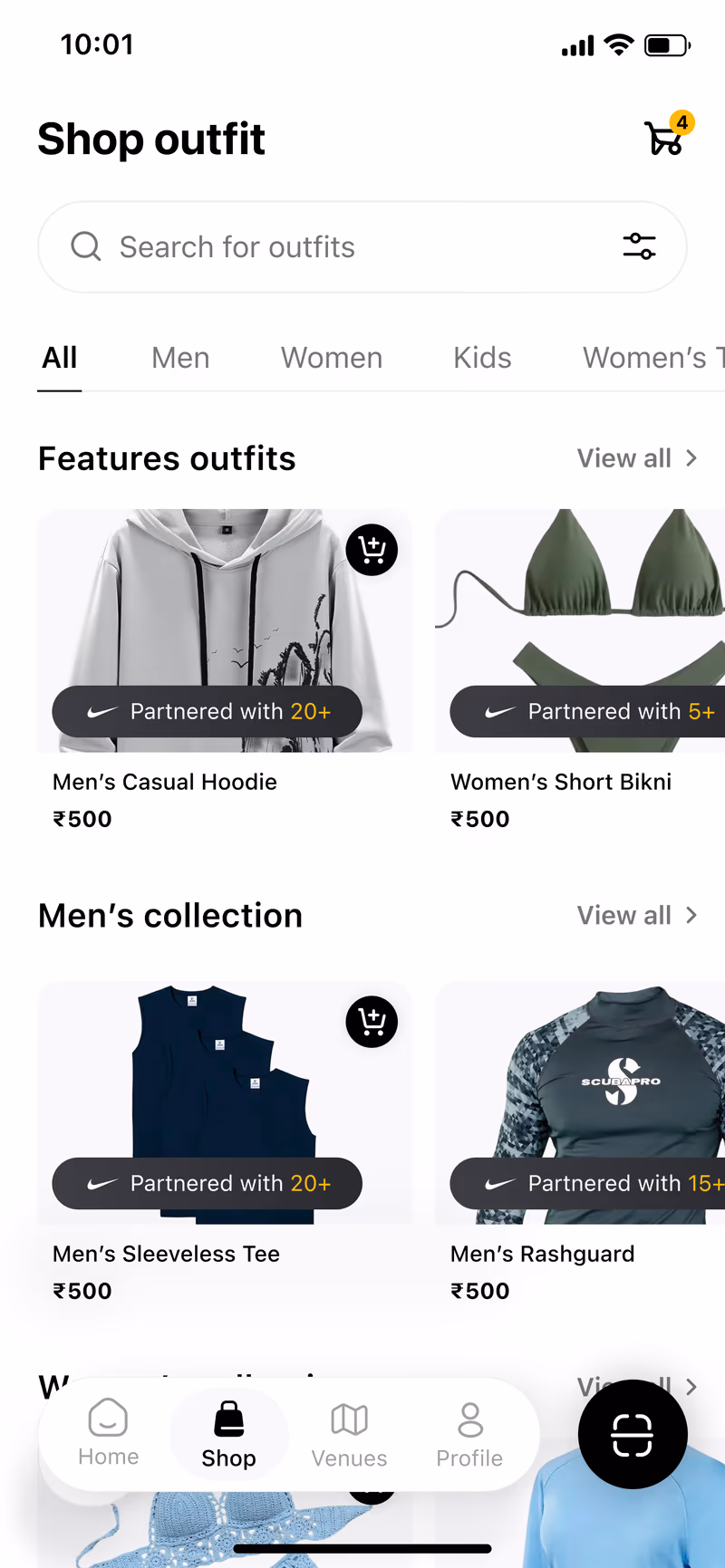Go to the Home tab
The width and height of the screenshot is (725, 1568).
(109, 1434)
